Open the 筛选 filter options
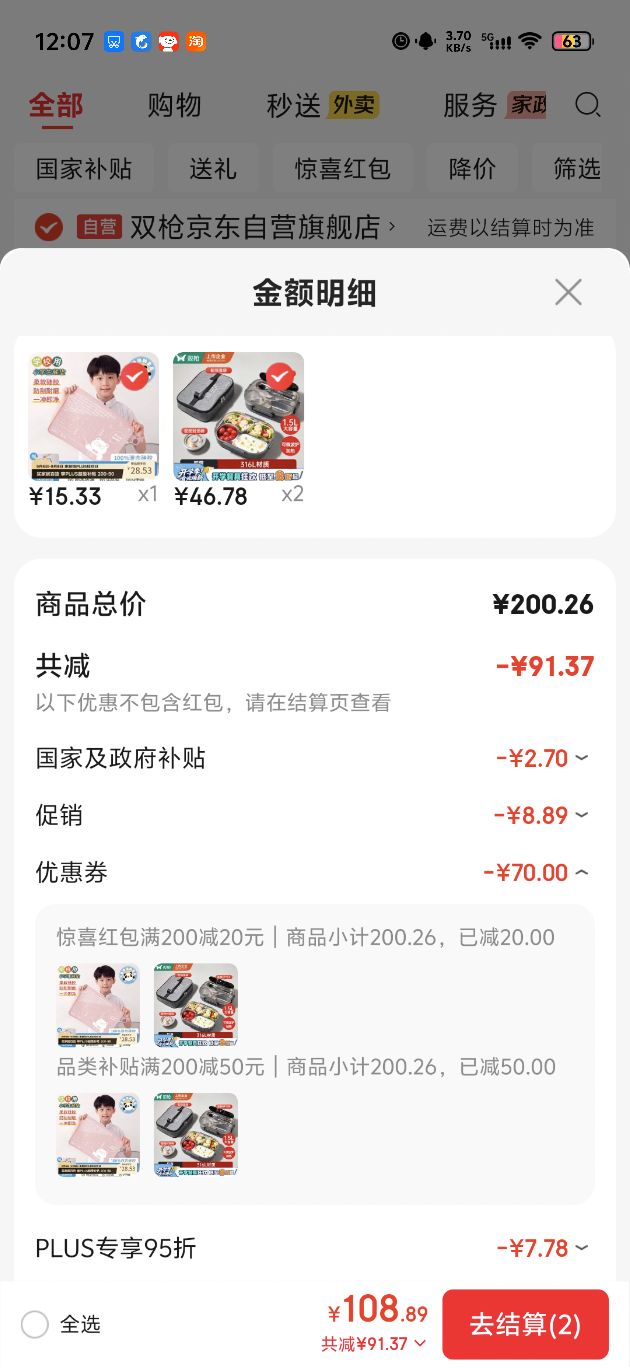Screen dimensions: 630x1368 tap(578, 168)
